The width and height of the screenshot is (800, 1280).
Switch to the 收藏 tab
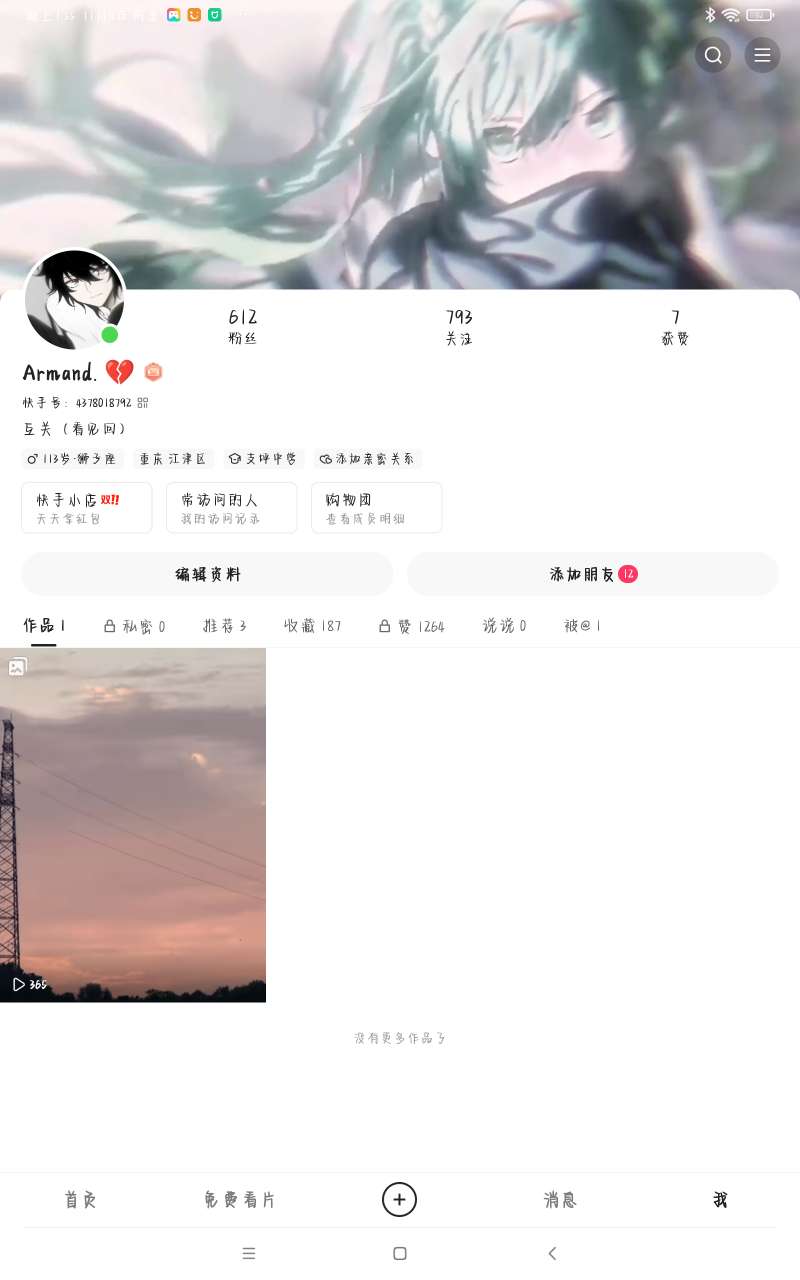point(313,626)
